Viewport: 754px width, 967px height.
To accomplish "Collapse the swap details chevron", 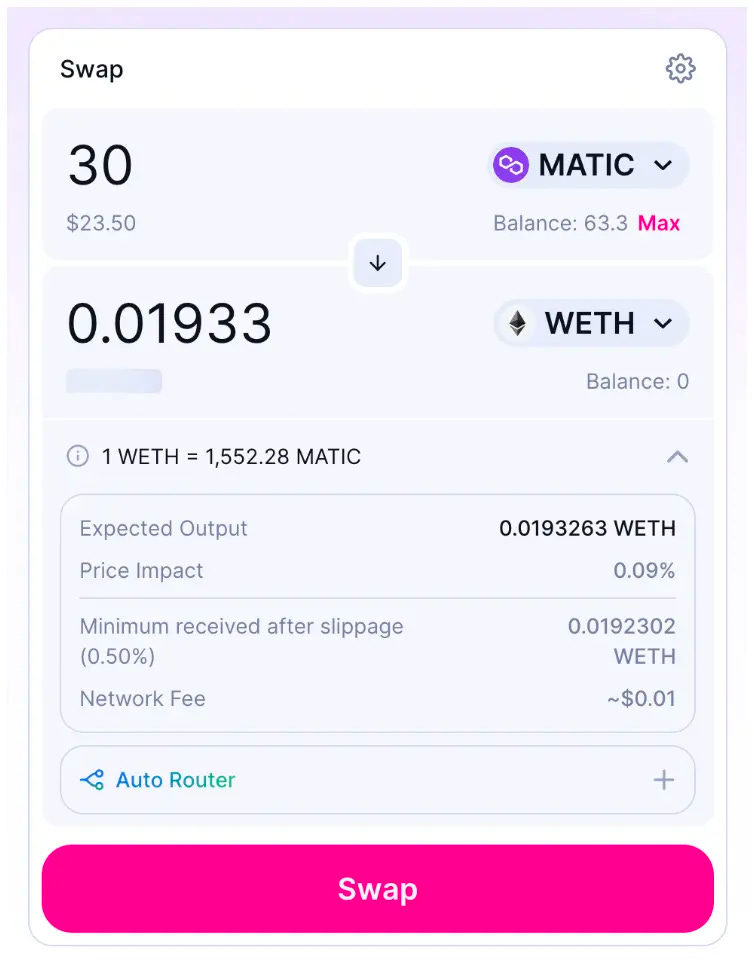I will [x=677, y=457].
